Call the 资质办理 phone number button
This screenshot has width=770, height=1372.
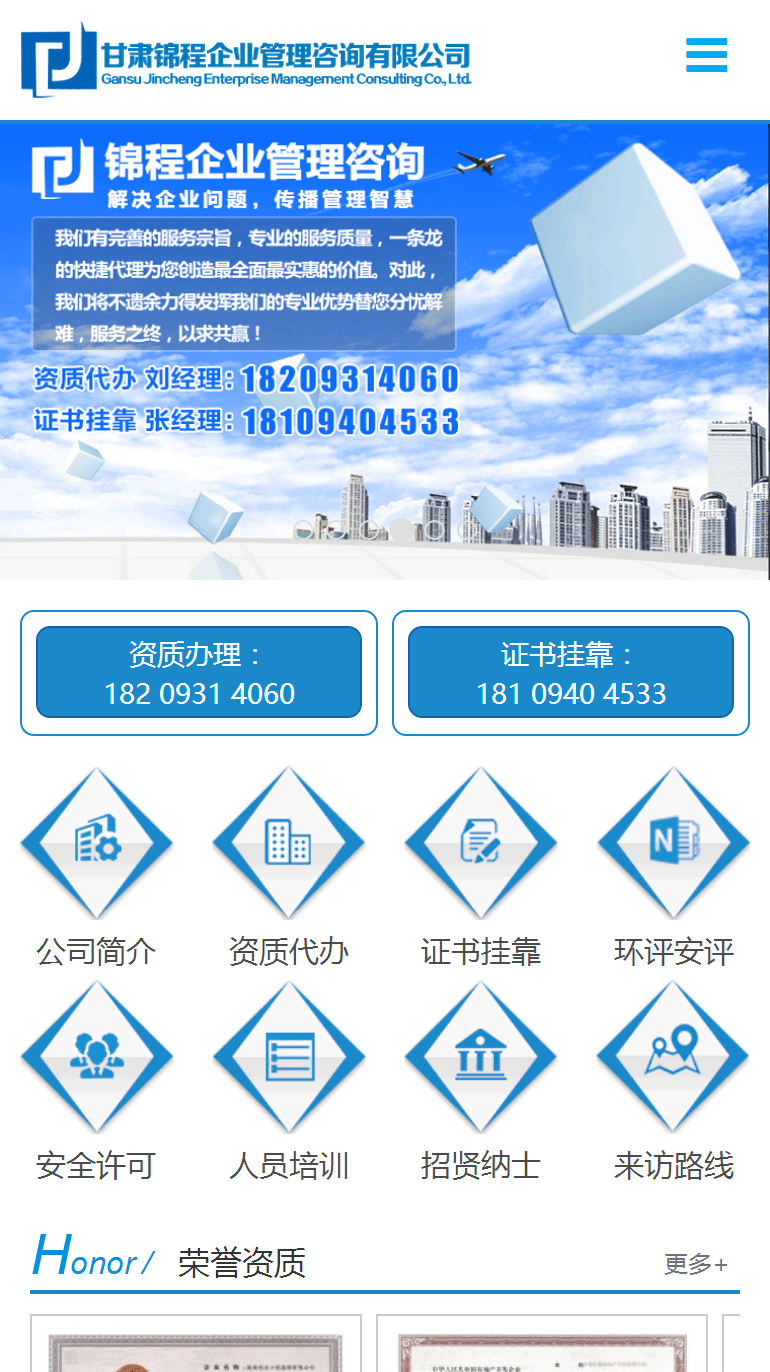[x=199, y=673]
